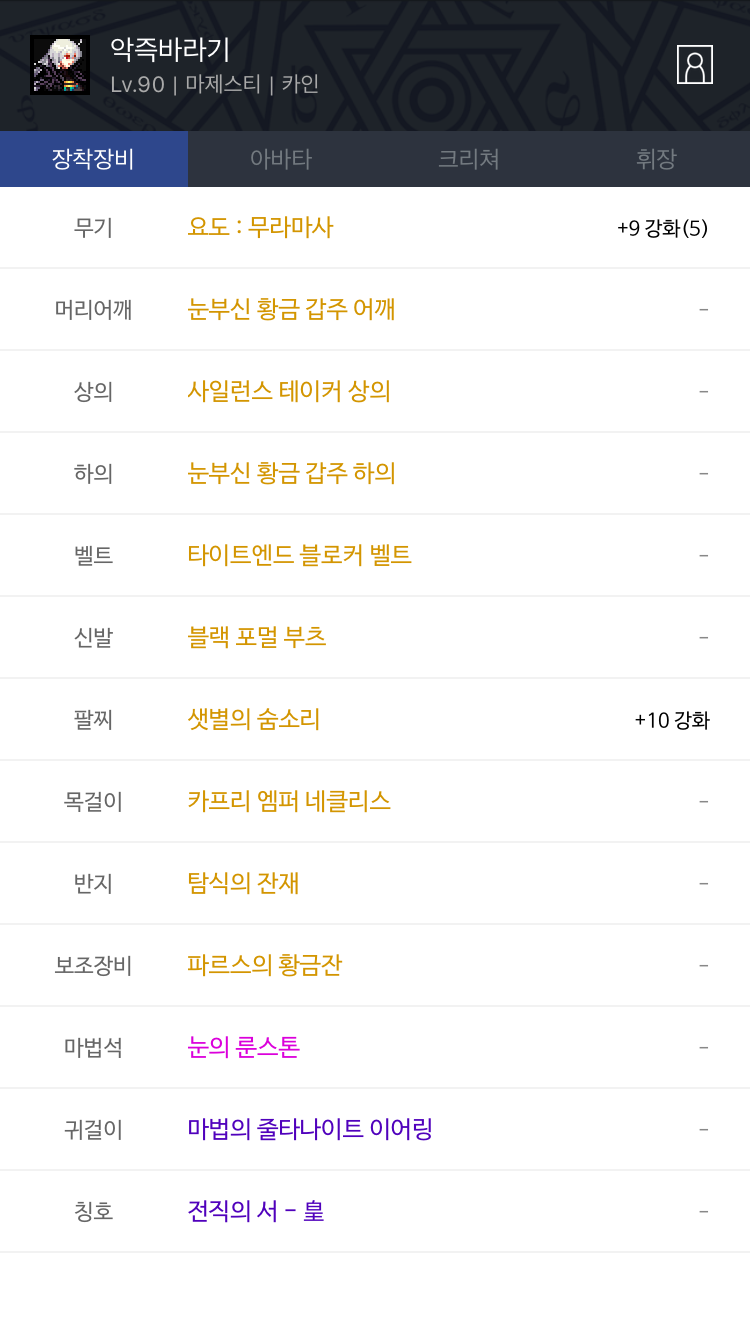Tap the 눈부신 황금 갑주 하의 row

point(375,474)
